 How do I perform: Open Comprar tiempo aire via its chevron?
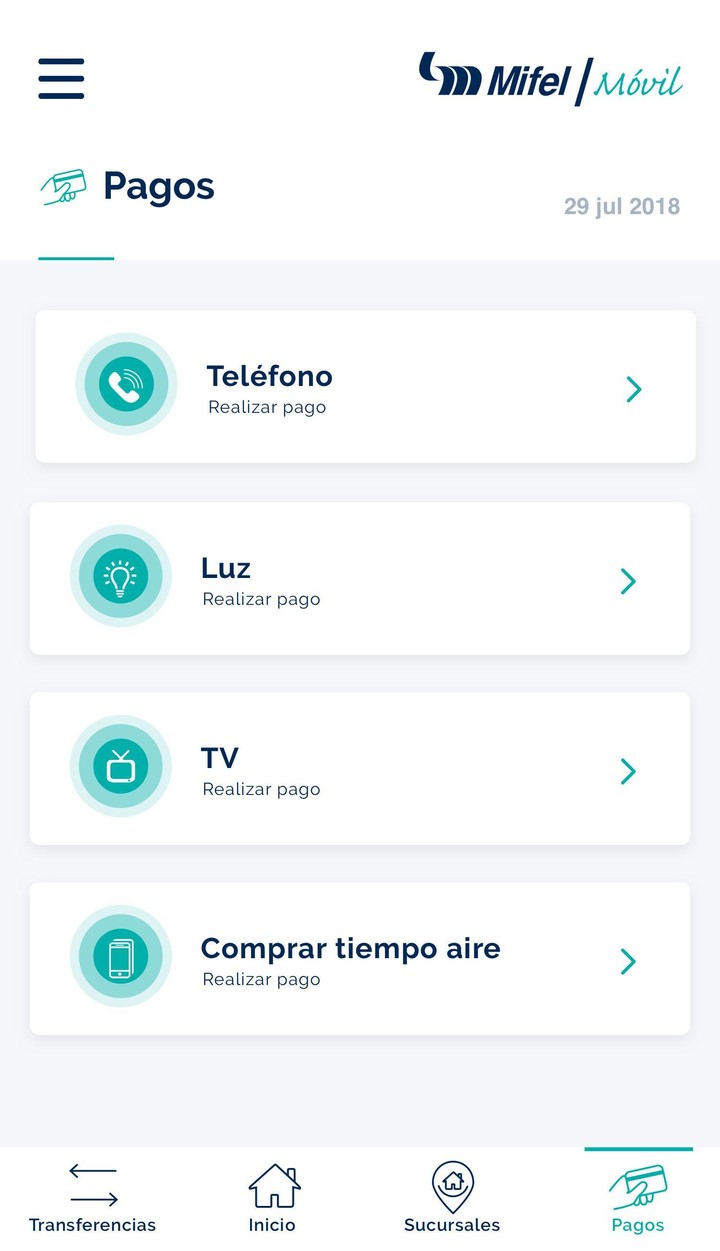[x=628, y=961]
